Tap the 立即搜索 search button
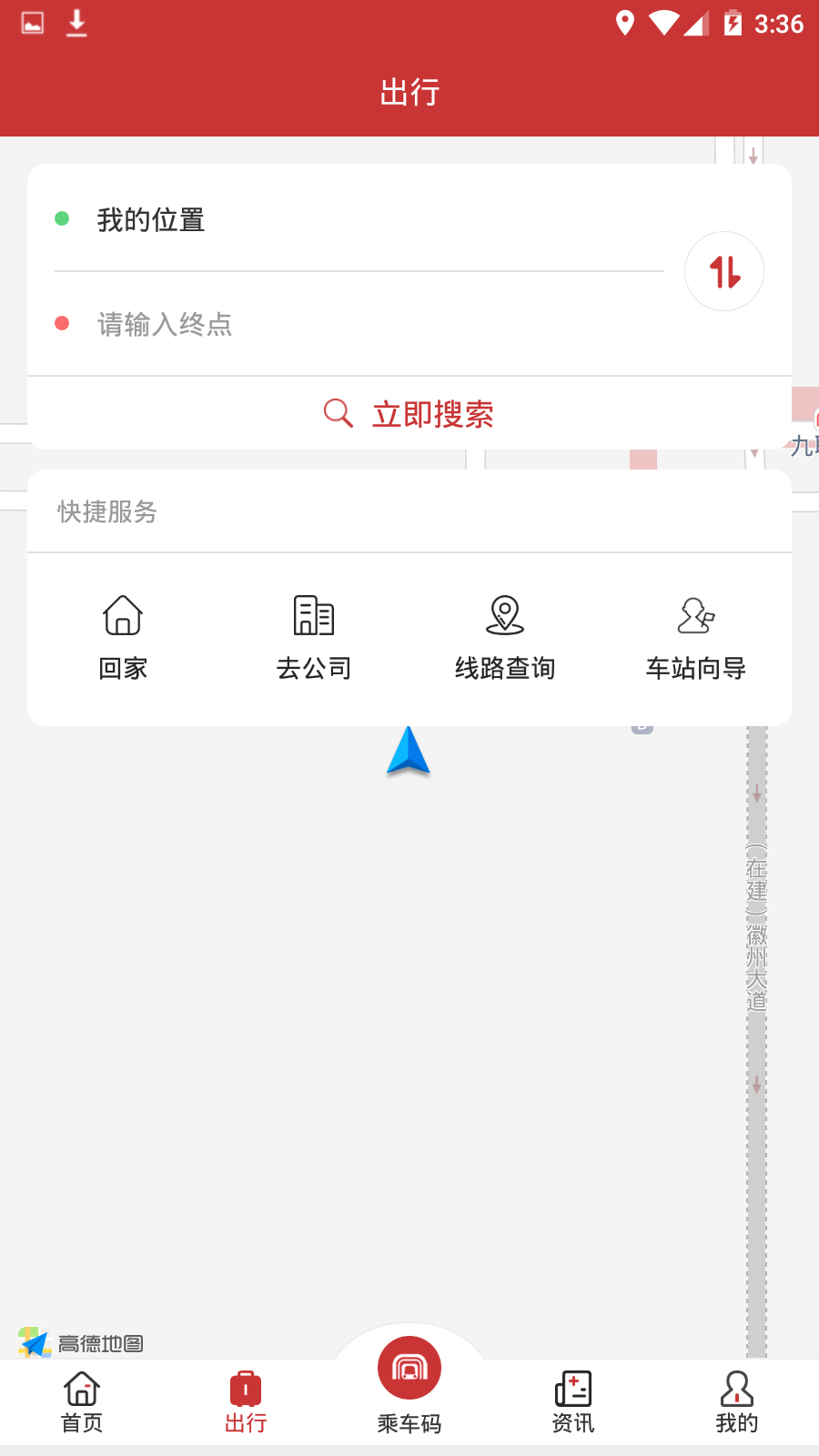819x1456 pixels. [409, 413]
